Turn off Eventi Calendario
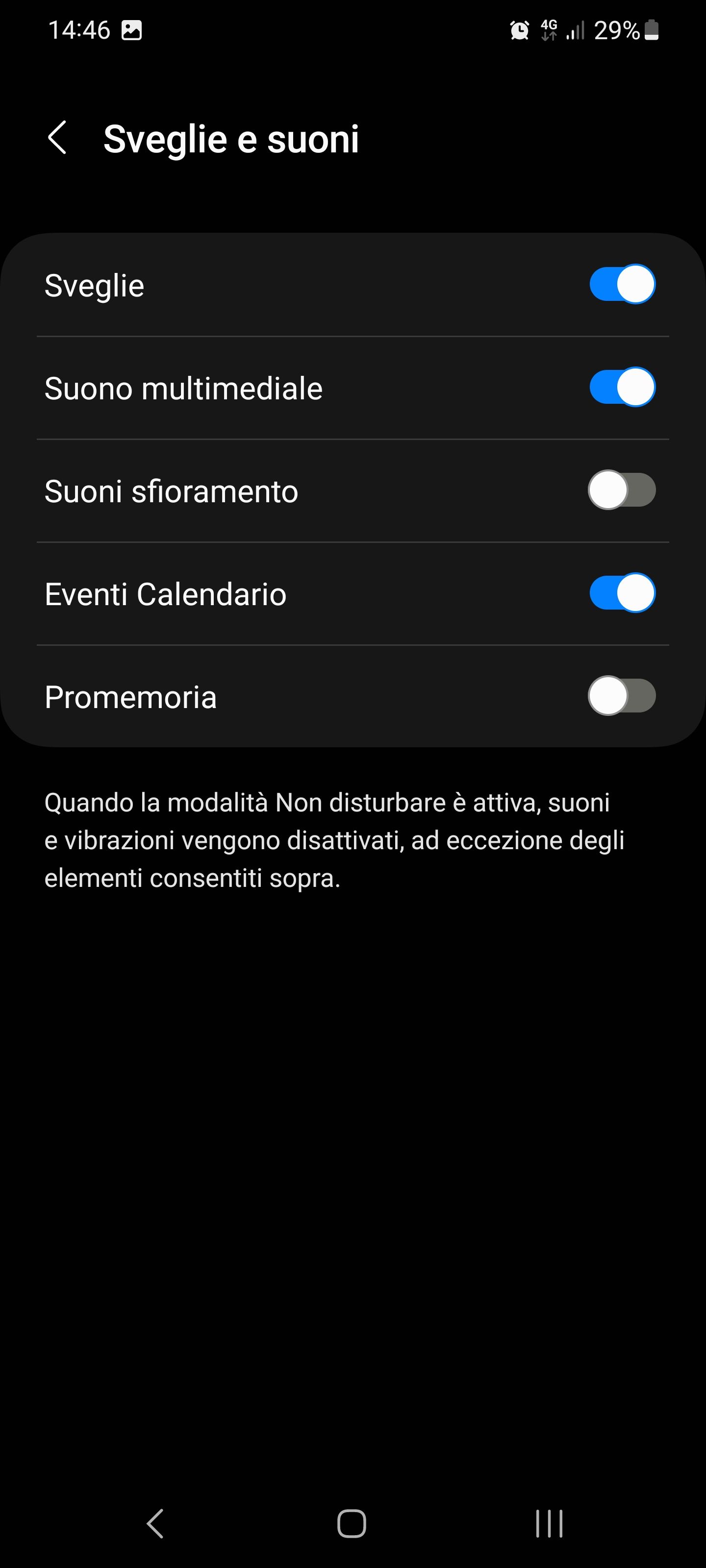 pos(622,594)
